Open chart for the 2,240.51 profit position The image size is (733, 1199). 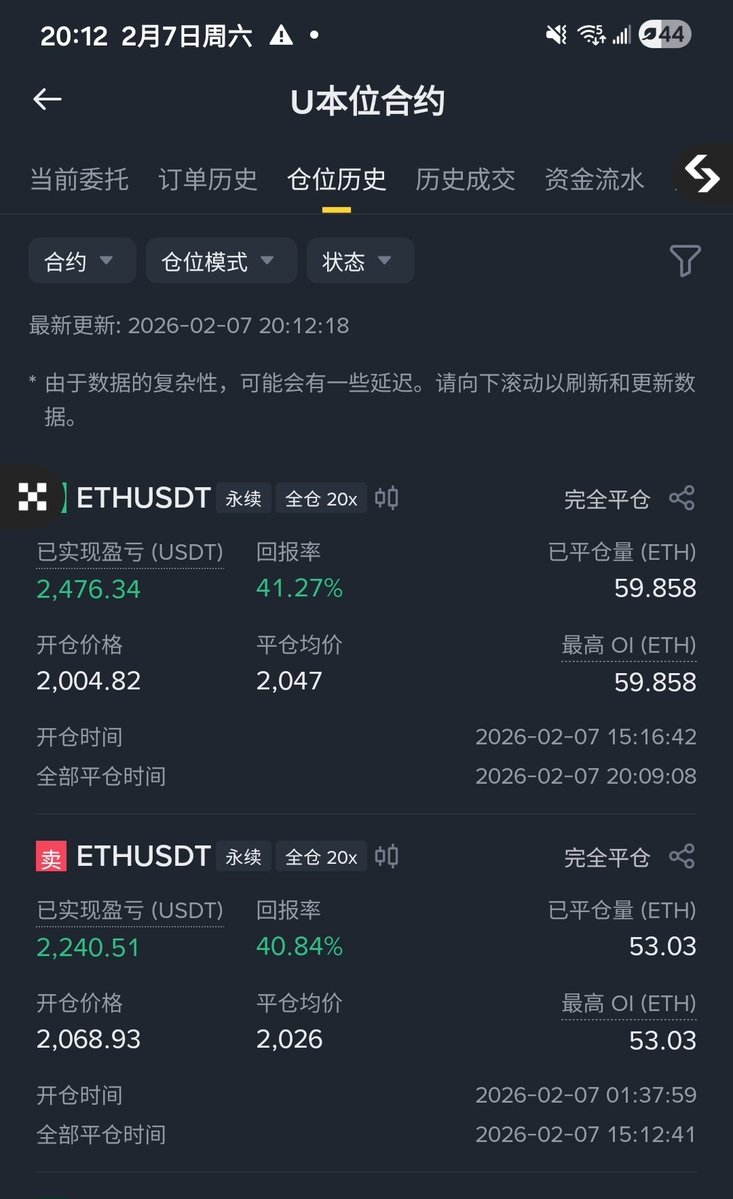click(x=387, y=857)
